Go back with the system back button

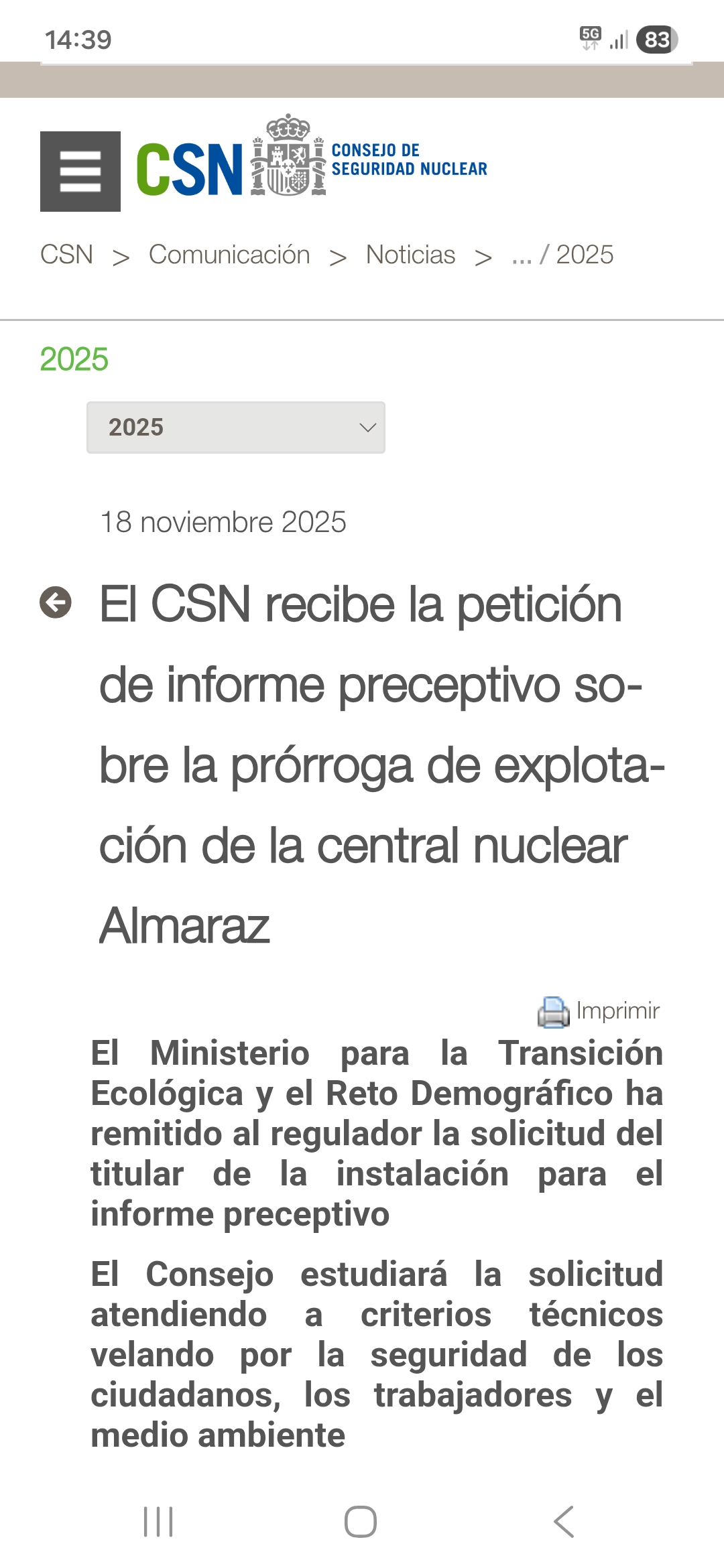[x=564, y=1521]
